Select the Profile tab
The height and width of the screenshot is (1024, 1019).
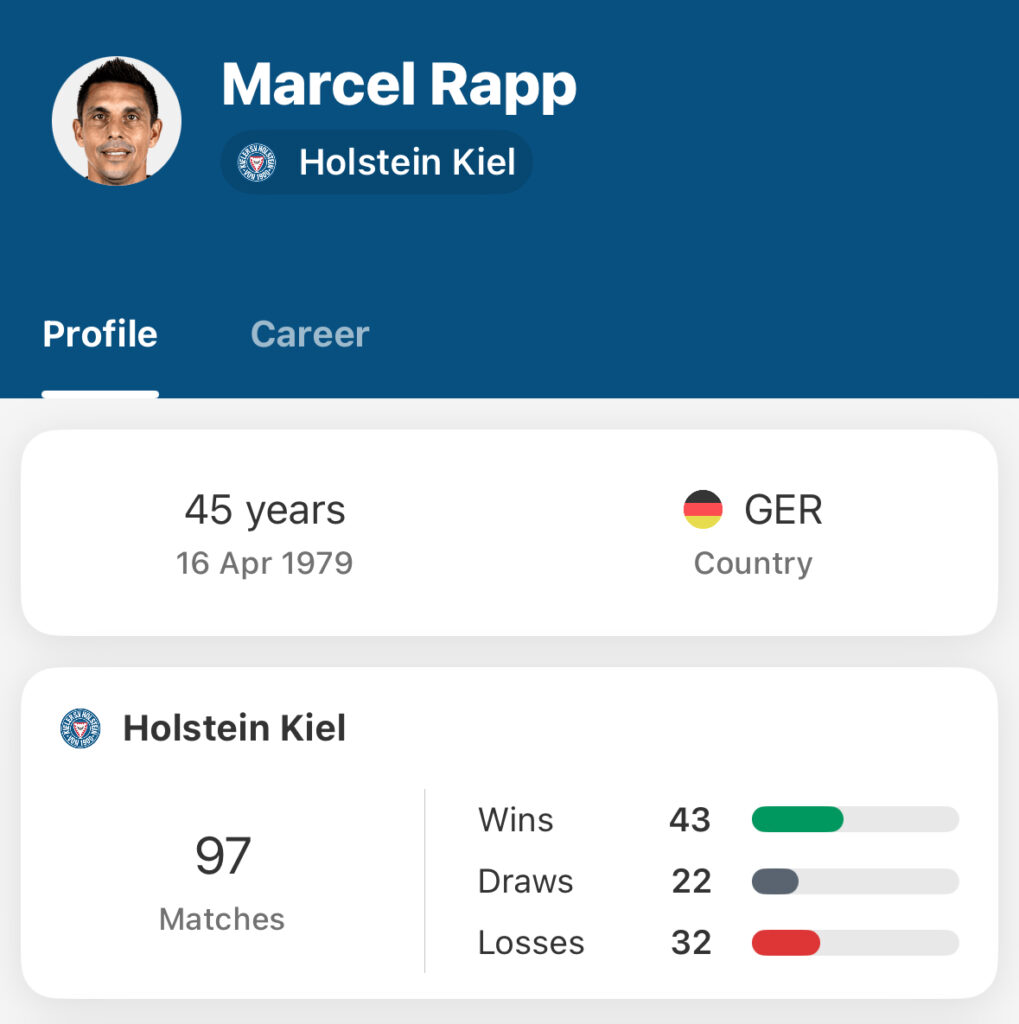coord(100,334)
